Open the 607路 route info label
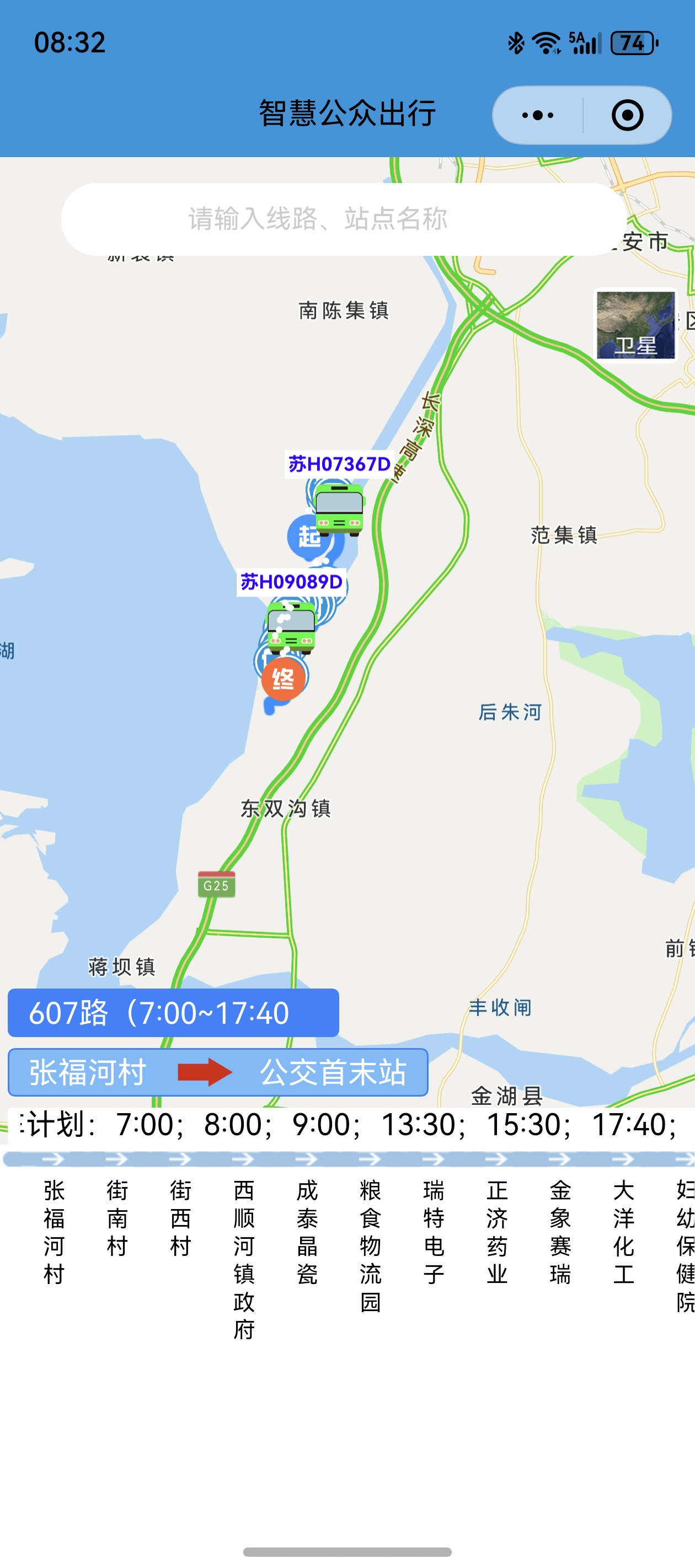 pyautogui.click(x=173, y=1013)
